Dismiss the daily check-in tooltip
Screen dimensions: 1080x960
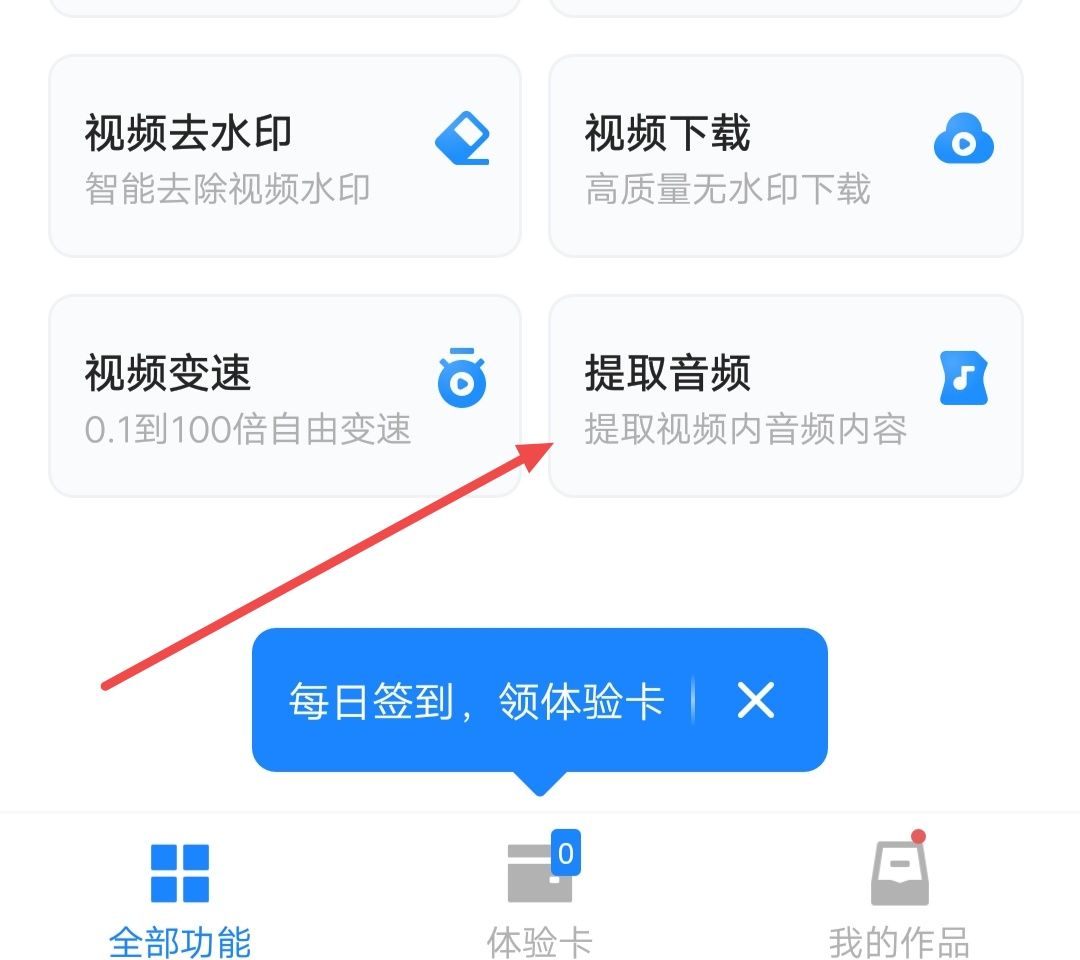coord(756,700)
